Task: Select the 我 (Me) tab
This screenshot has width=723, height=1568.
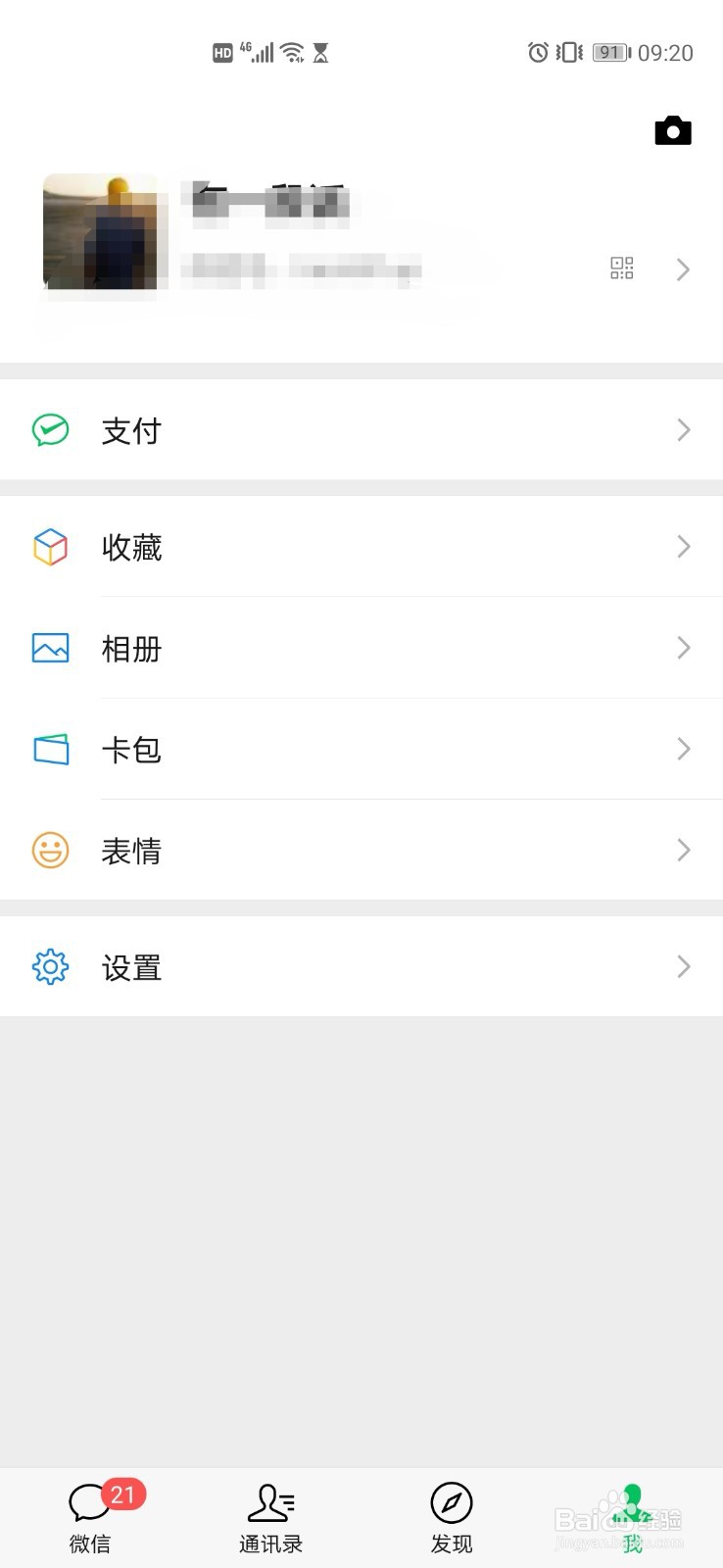Action: point(632,1517)
